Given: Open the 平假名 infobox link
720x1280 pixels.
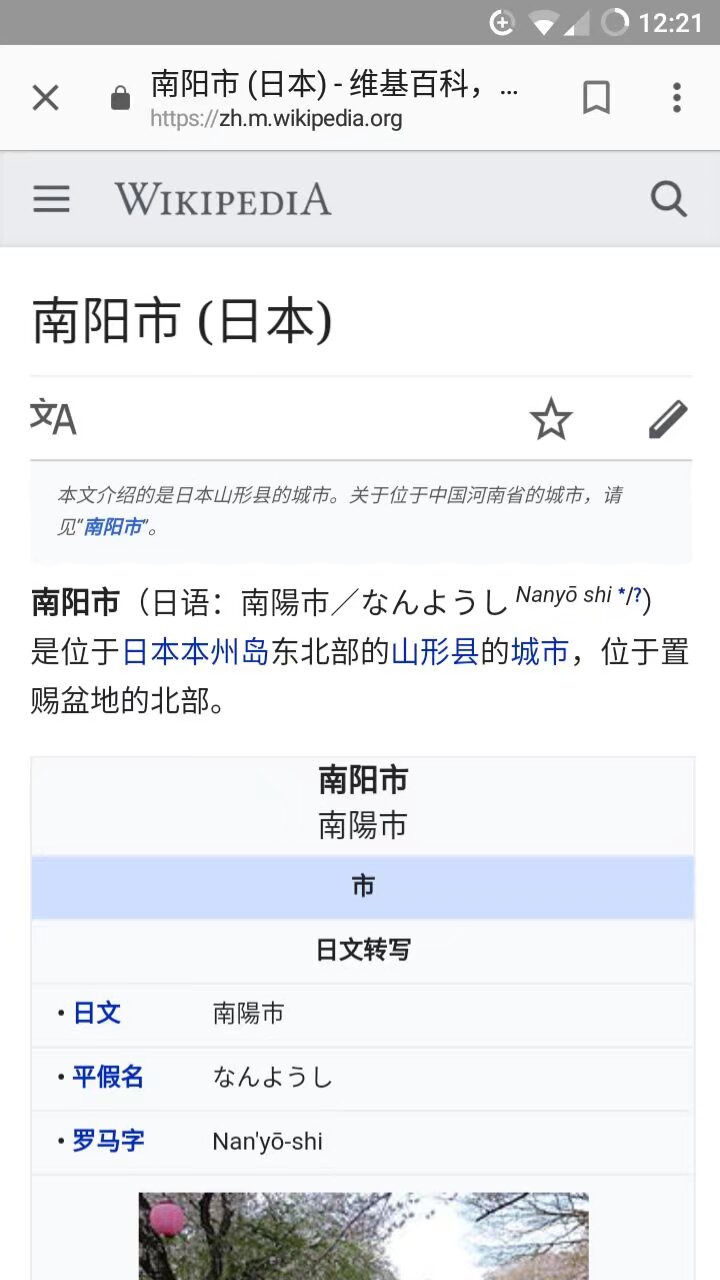Looking at the screenshot, I should pyautogui.click(x=108, y=1077).
